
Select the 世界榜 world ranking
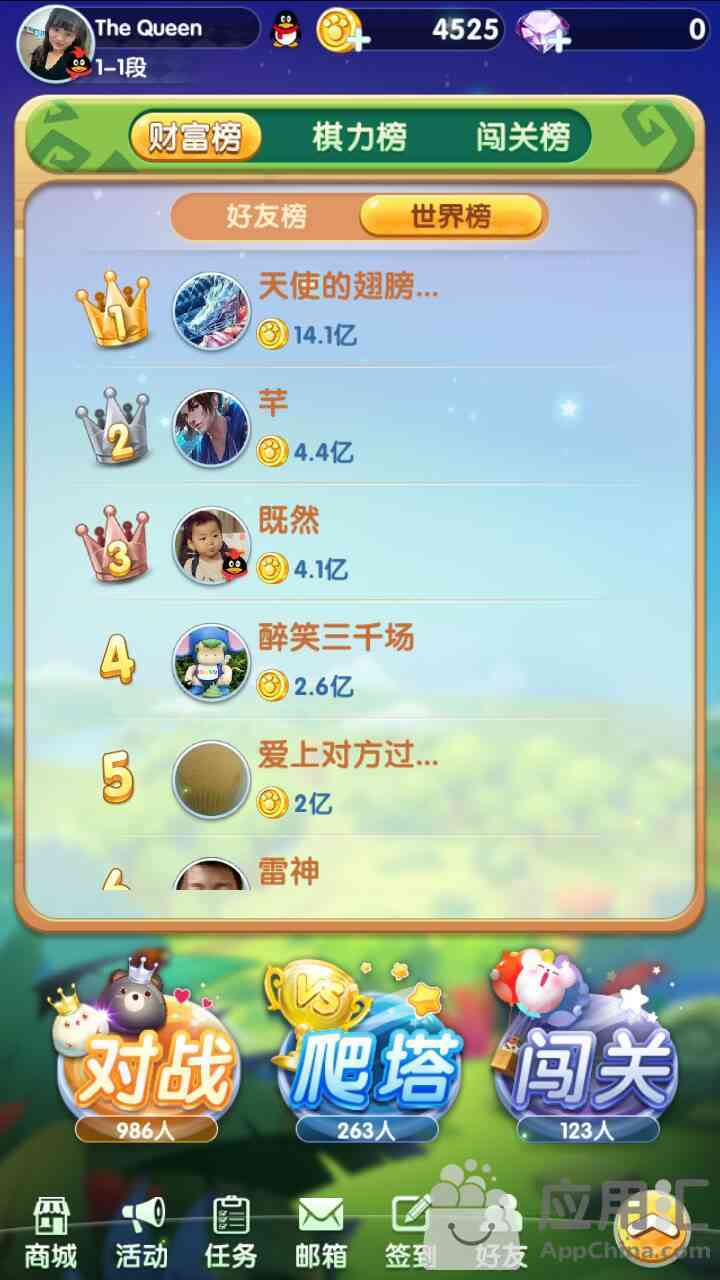pos(451,216)
